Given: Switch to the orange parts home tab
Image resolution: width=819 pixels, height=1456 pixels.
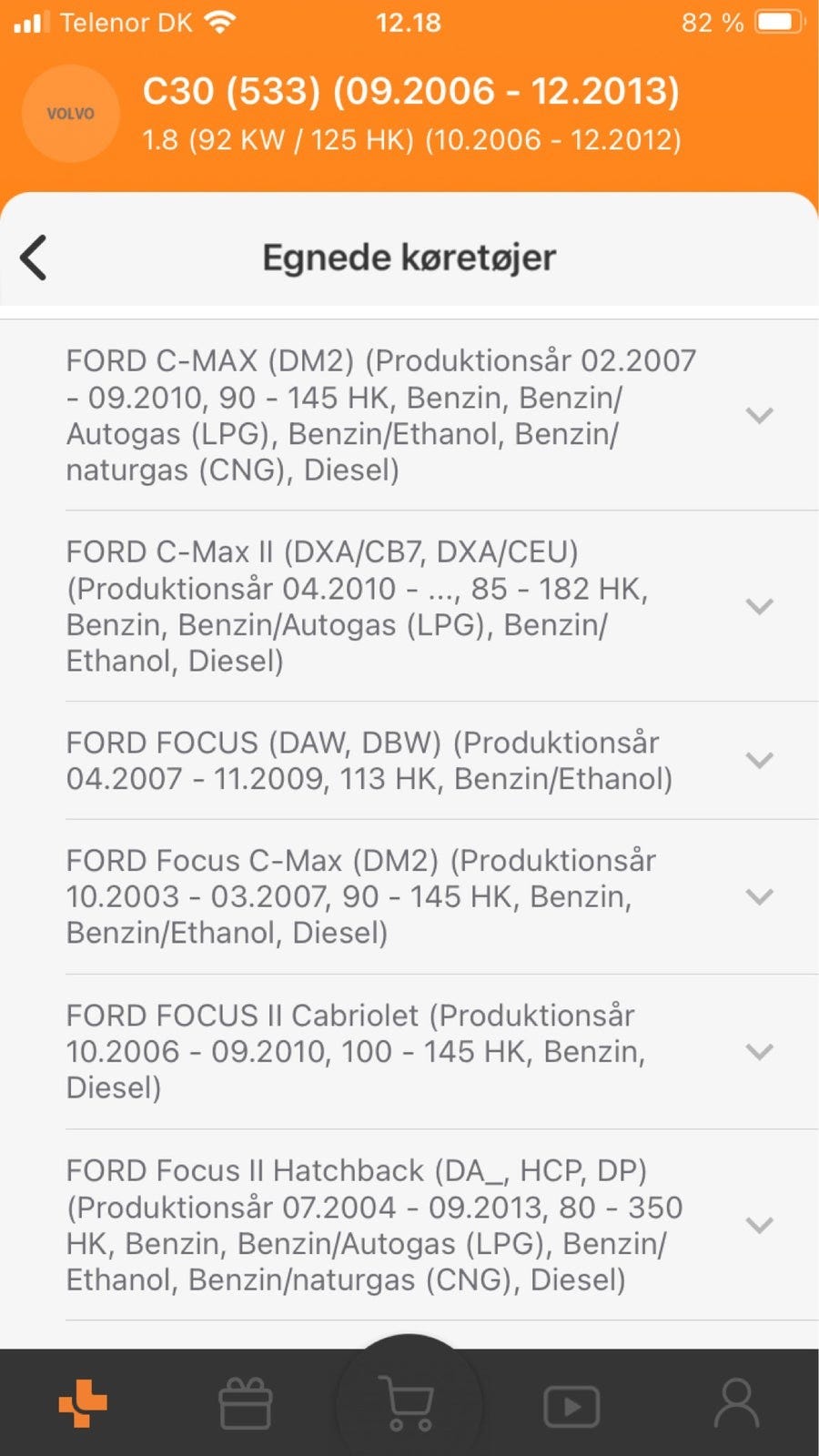Looking at the screenshot, I should (x=83, y=1403).
